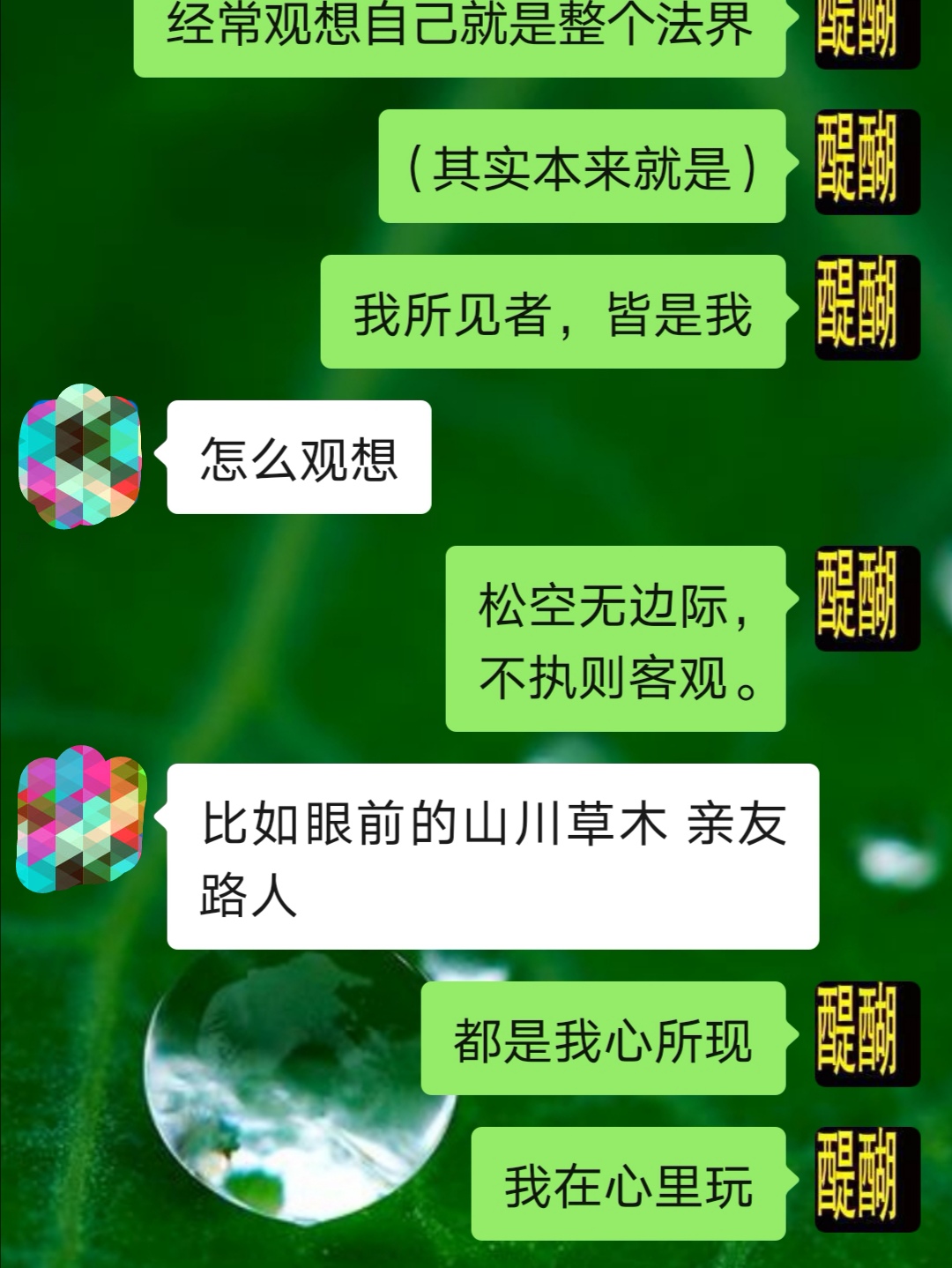Tap the 醍醐 avatar next to （其实本来就是）

tap(868, 163)
